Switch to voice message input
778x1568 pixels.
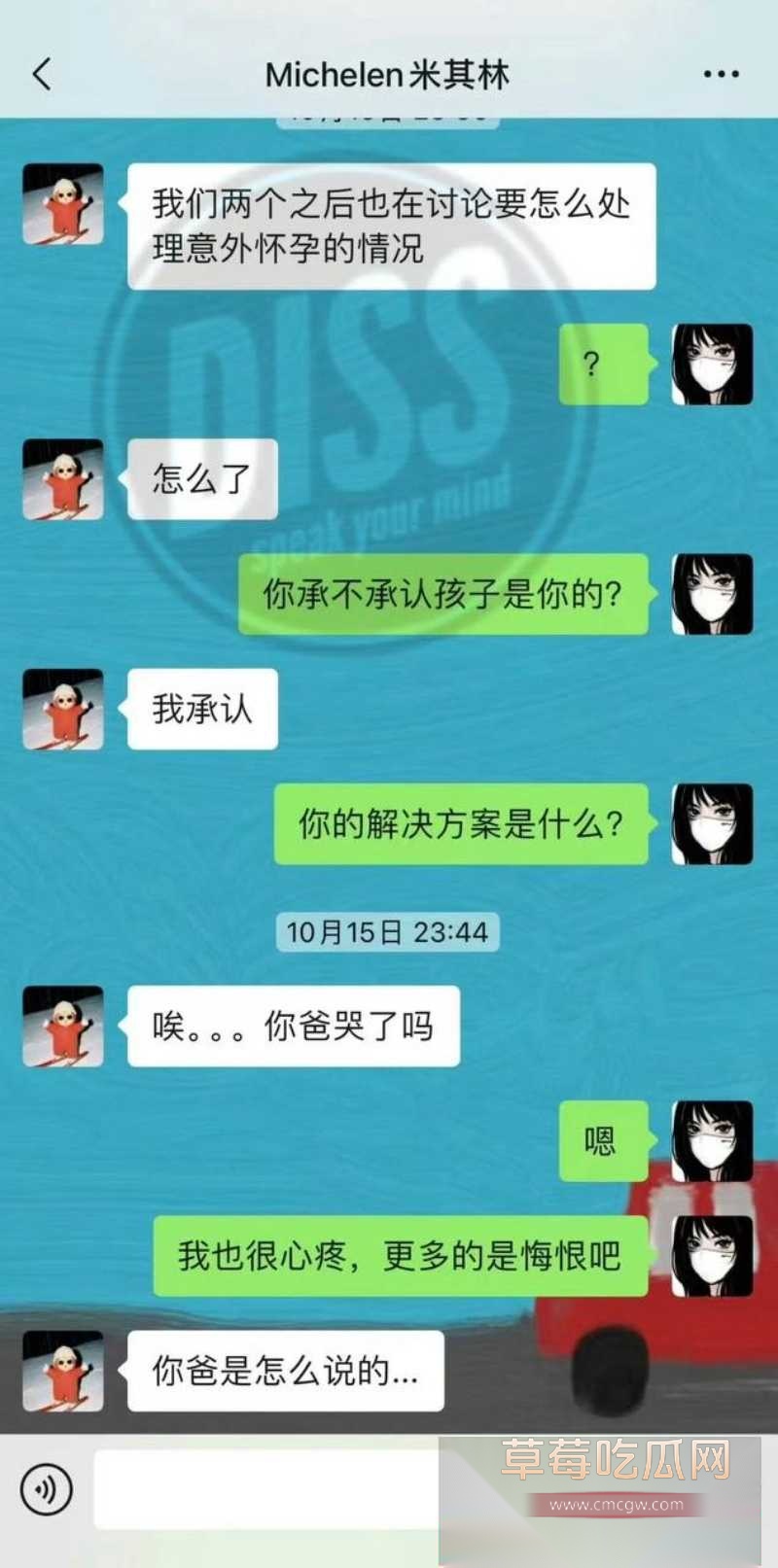[47, 1488]
